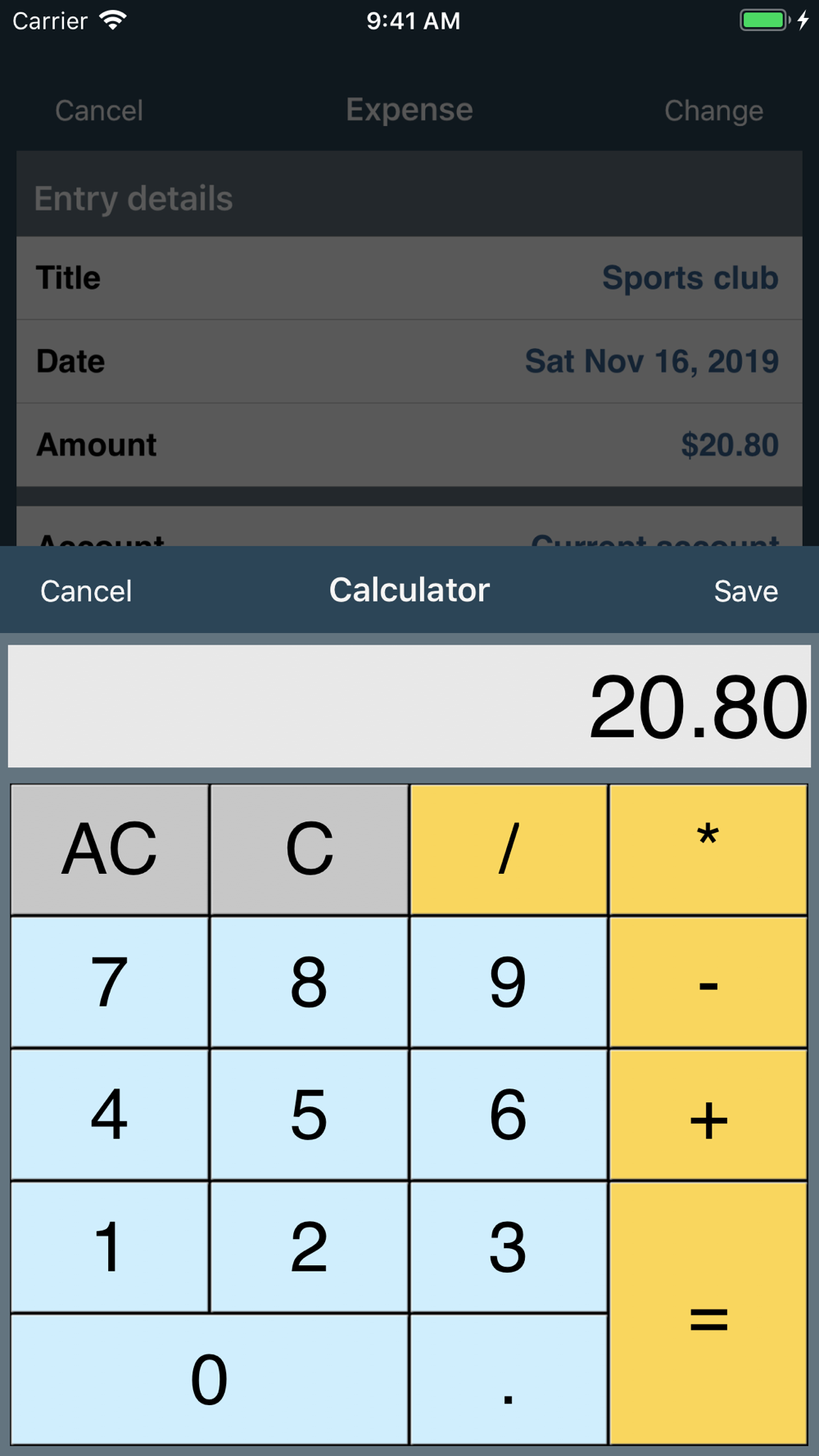Select the minus operator

tap(708, 982)
